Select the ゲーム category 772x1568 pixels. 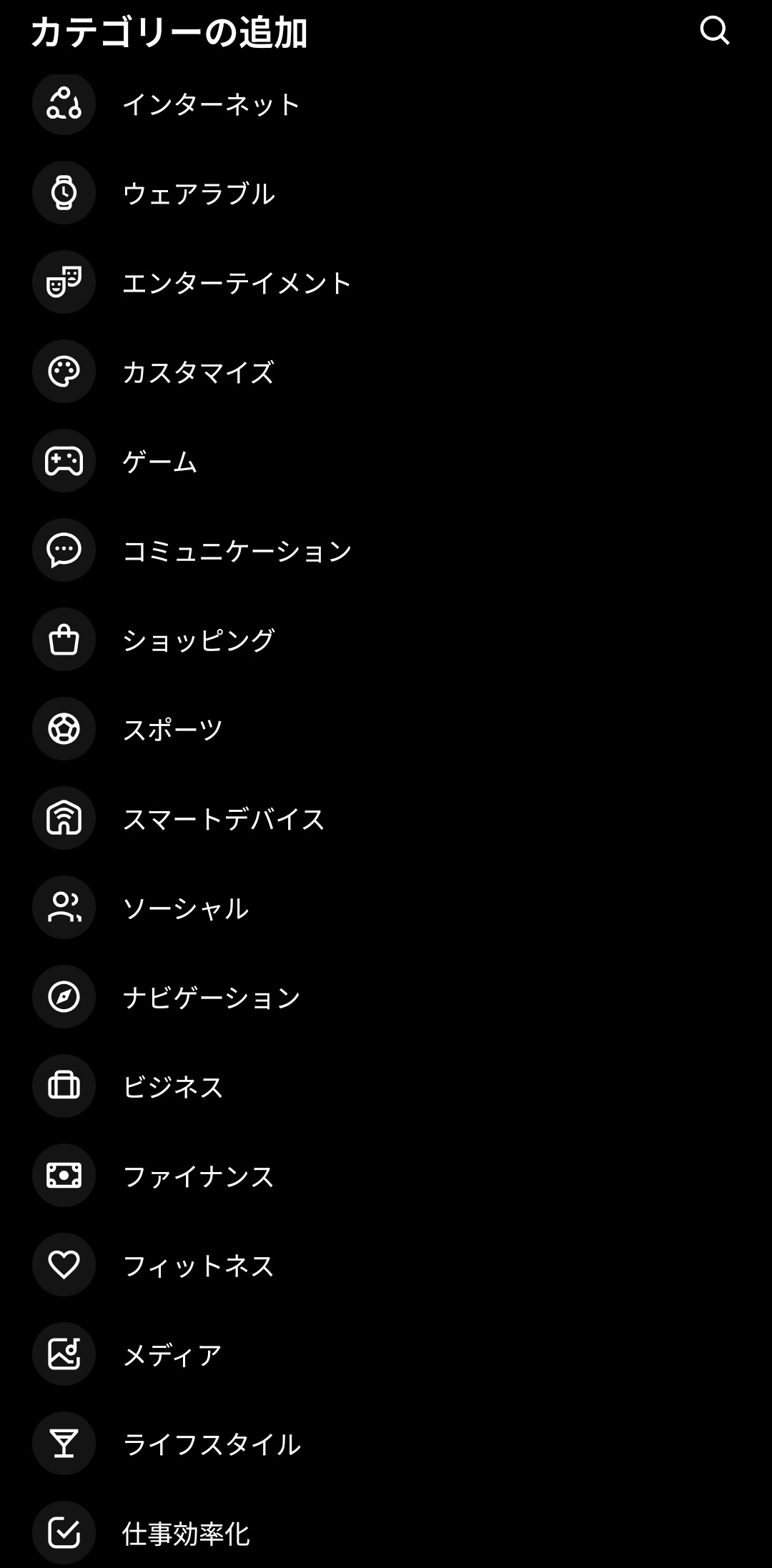coord(386,461)
